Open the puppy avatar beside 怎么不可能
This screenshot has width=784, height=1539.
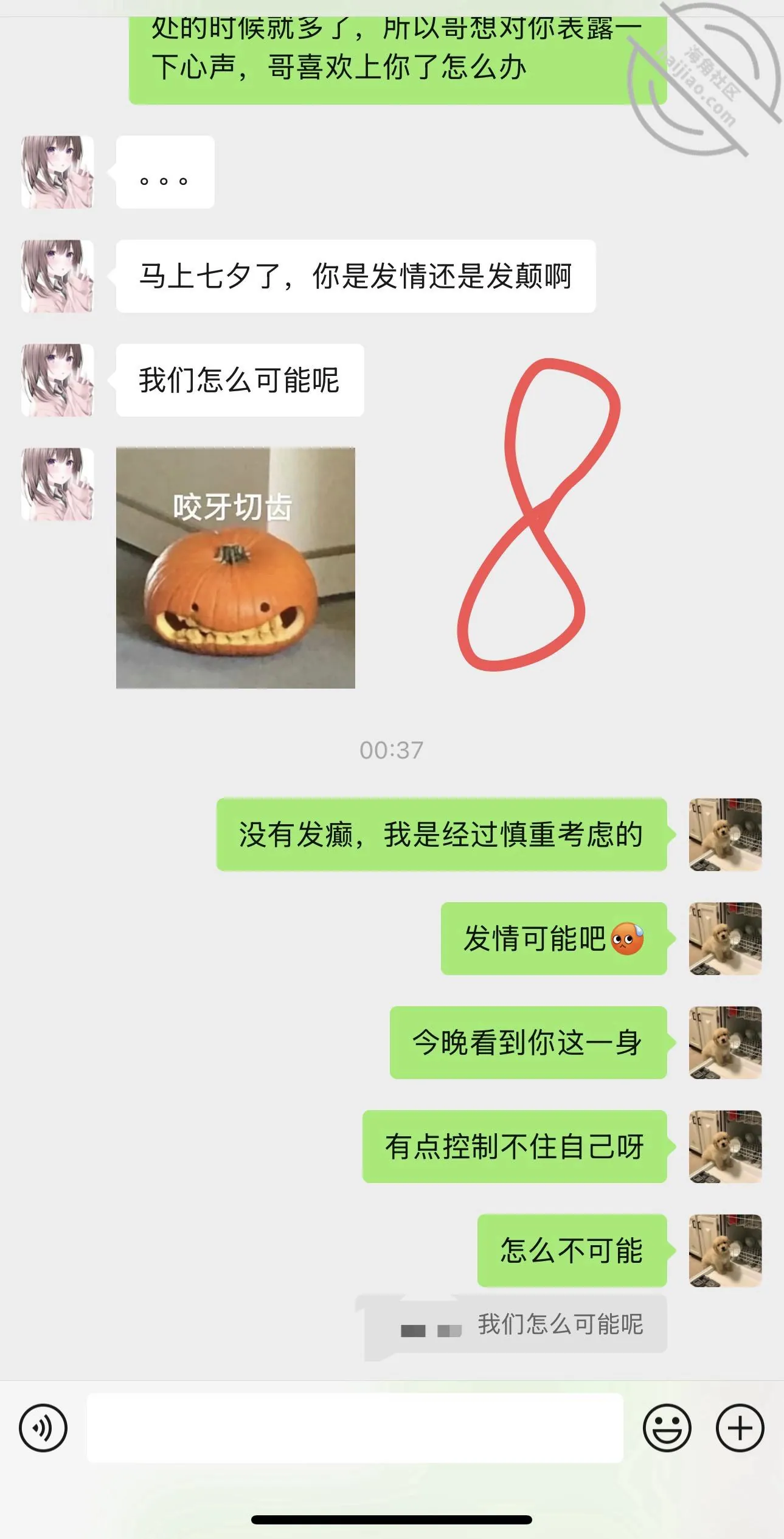(x=725, y=1250)
